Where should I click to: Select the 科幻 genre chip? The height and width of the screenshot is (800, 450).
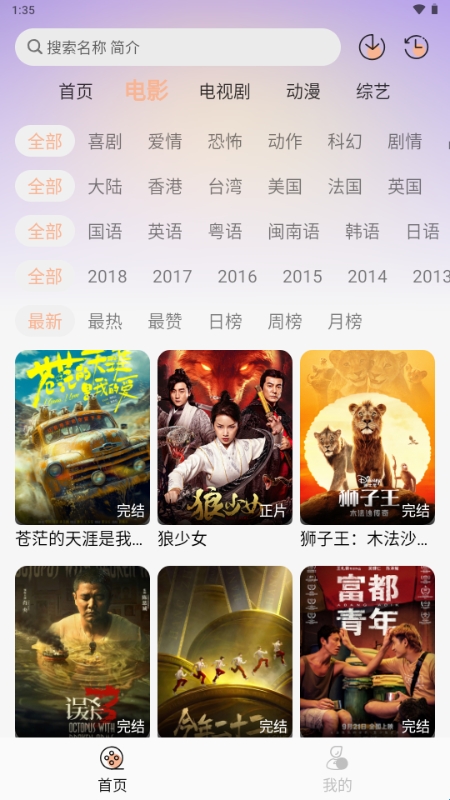pyautogui.click(x=345, y=141)
